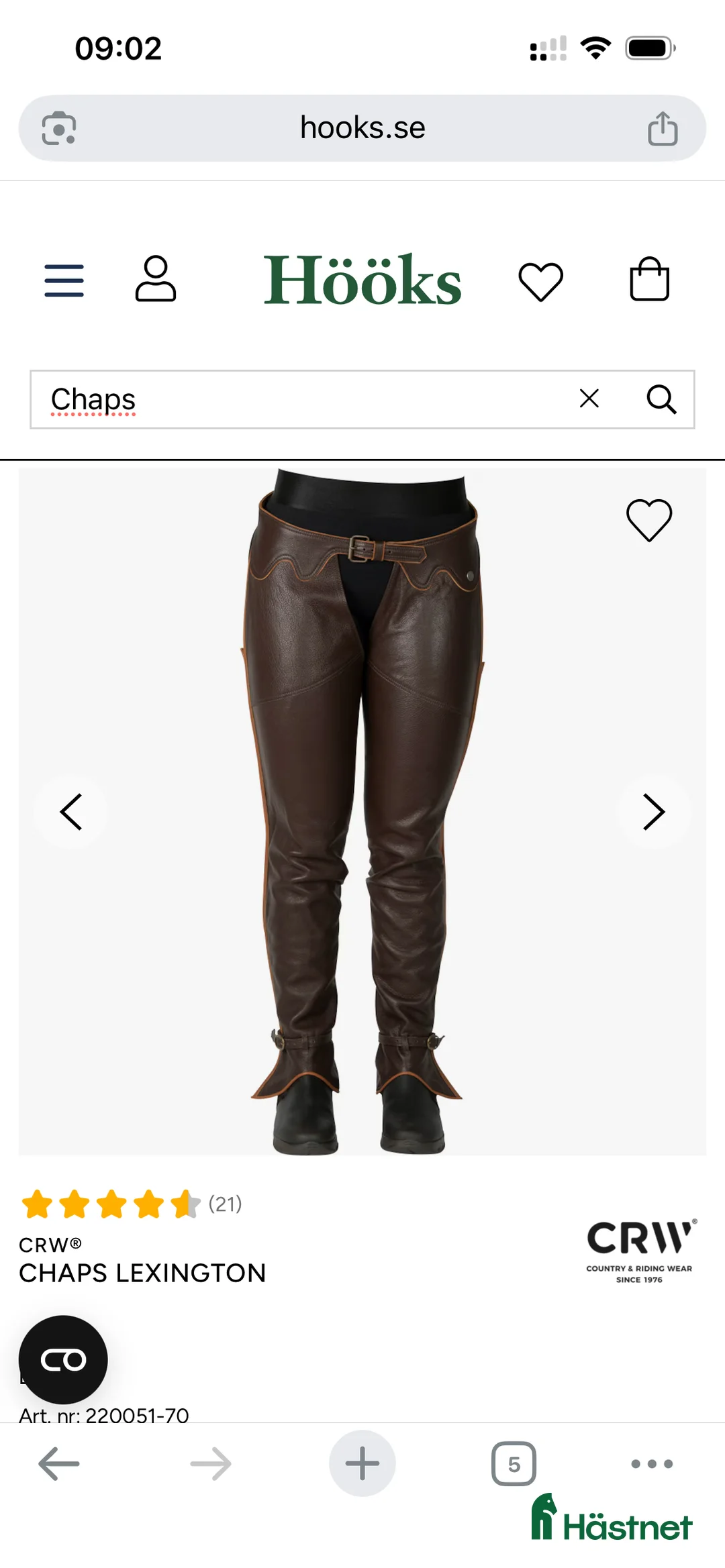Viewport: 725px width, 1568px height.
Task: Go back in the browser
Action: 59,1463
